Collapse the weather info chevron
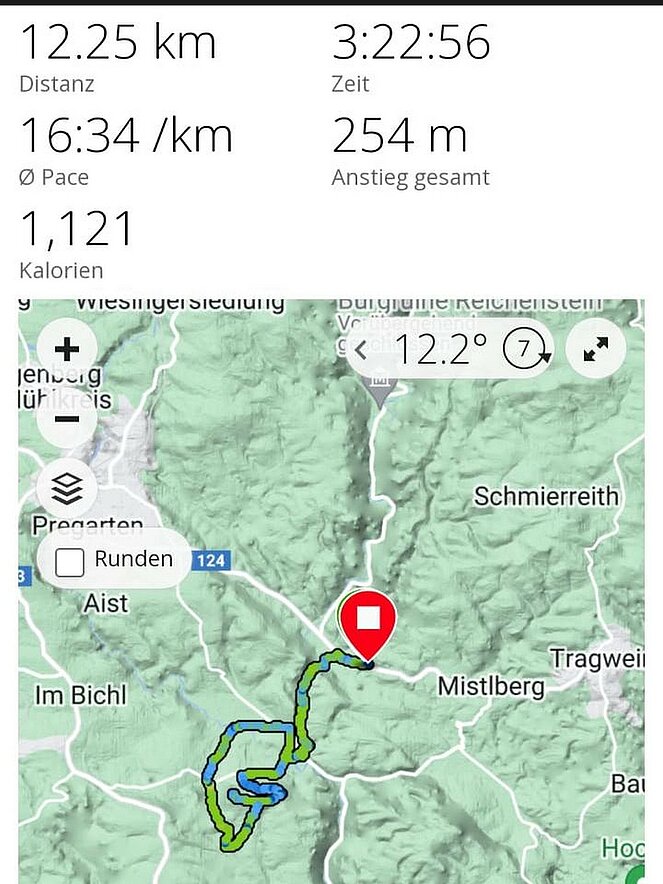 (x=362, y=350)
